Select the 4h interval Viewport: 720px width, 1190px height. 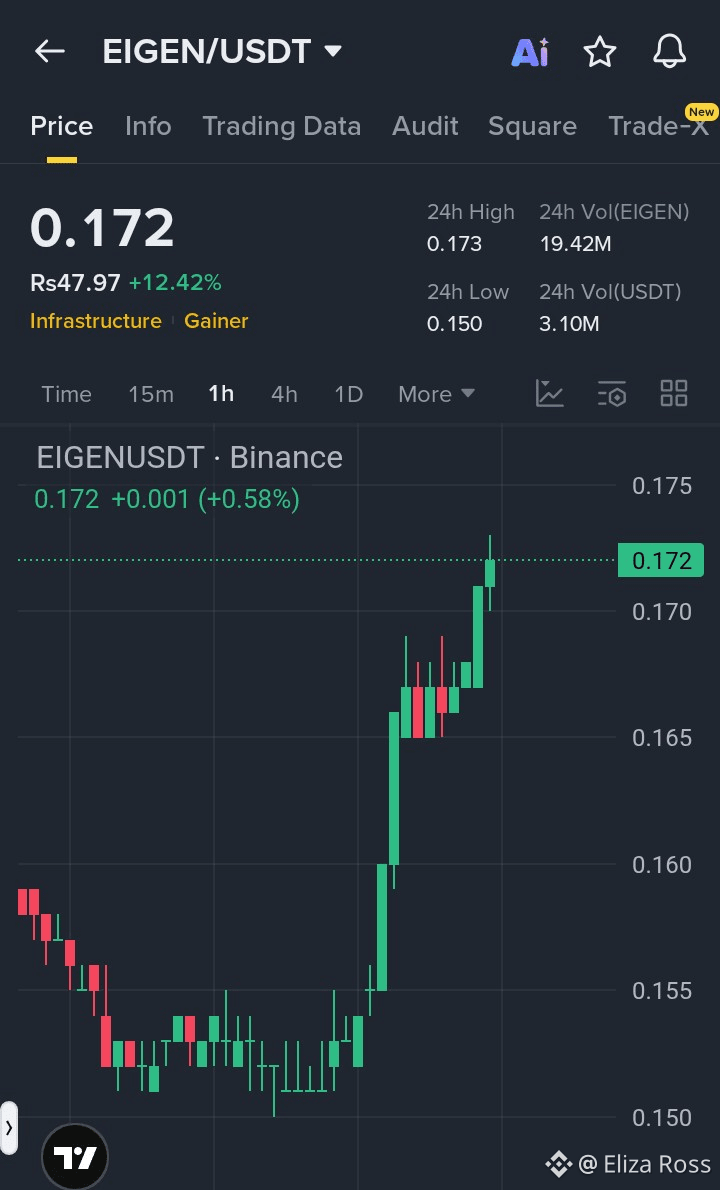[284, 394]
